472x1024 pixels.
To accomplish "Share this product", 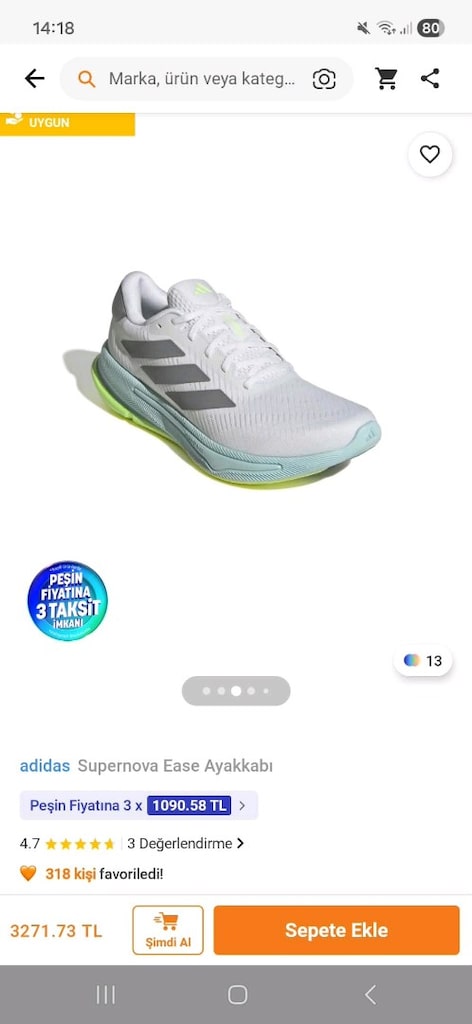I will click(430, 78).
